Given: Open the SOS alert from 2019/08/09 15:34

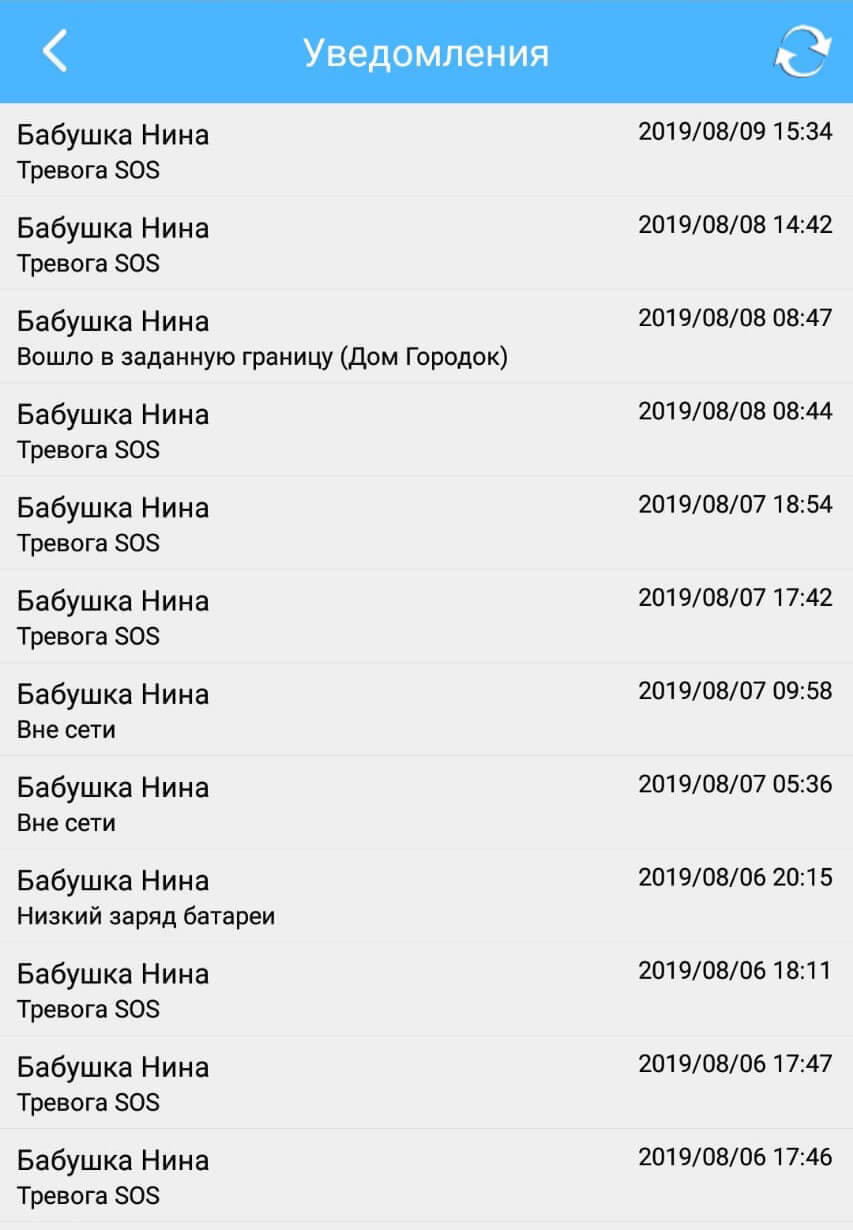Looking at the screenshot, I should pos(426,150).
